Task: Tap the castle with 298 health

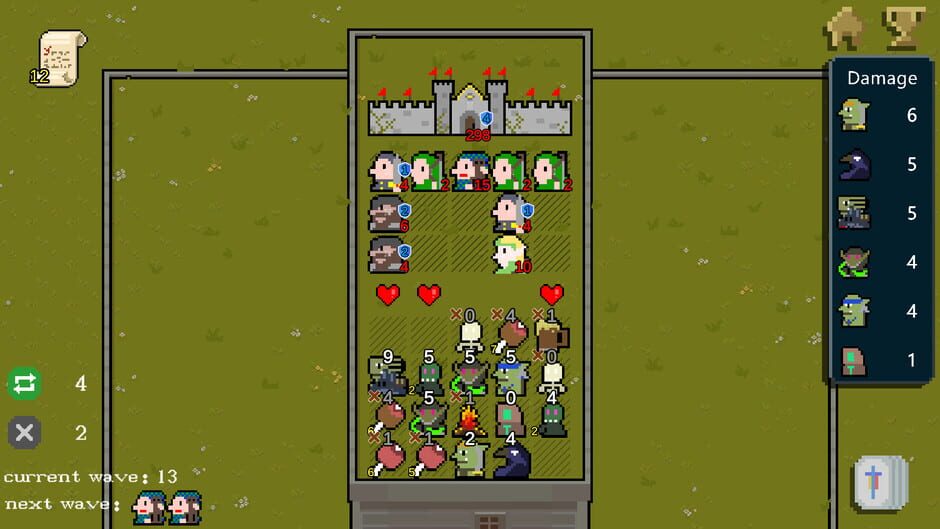Action: tap(470, 110)
